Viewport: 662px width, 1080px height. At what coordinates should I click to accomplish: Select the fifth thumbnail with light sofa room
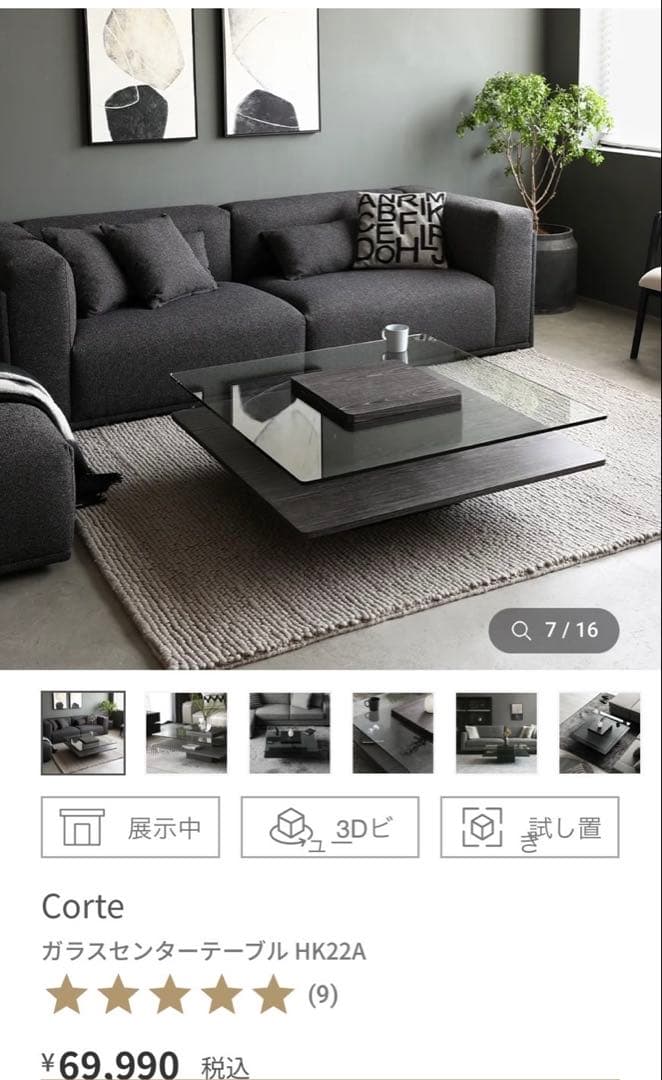496,733
